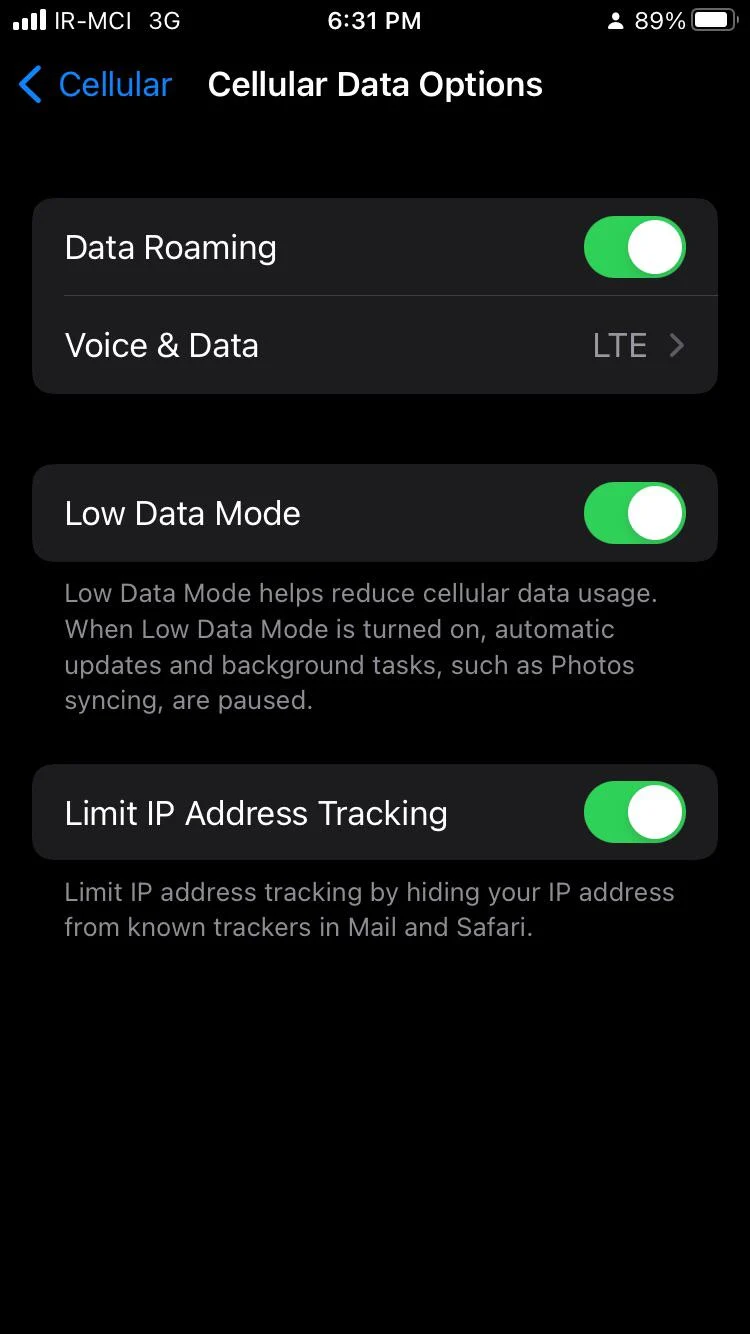Tap the Limit IP tracking description text
The height and width of the screenshot is (1334, 750).
(368, 909)
